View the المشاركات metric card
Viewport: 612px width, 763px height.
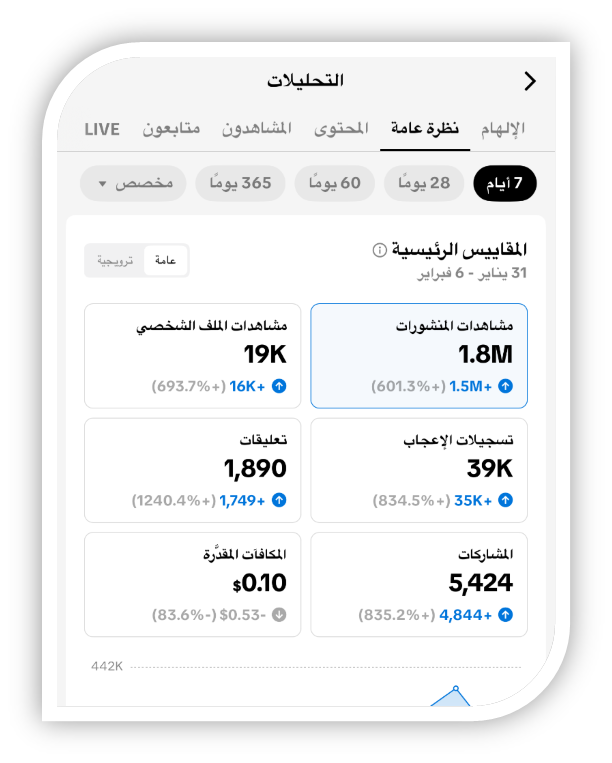419,584
